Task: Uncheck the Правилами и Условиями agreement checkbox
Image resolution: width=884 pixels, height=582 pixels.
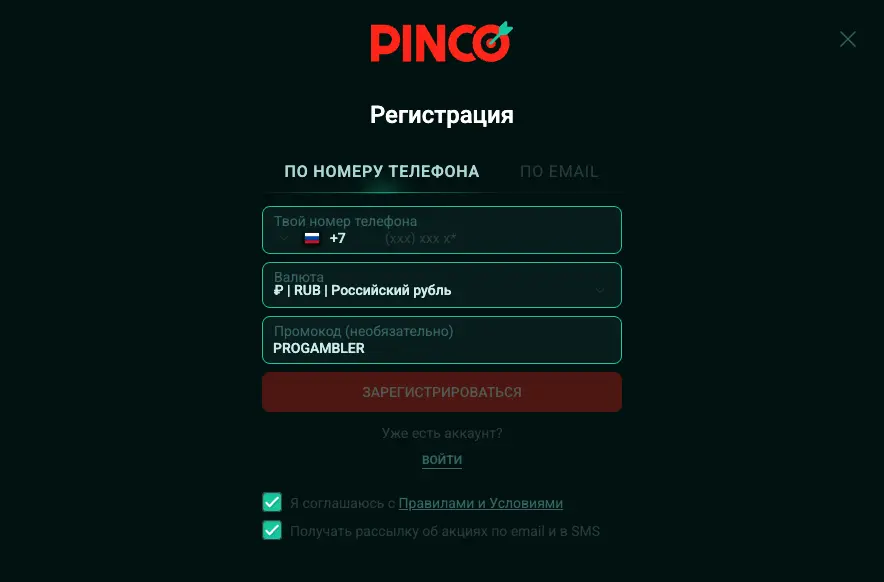Action: (x=272, y=503)
